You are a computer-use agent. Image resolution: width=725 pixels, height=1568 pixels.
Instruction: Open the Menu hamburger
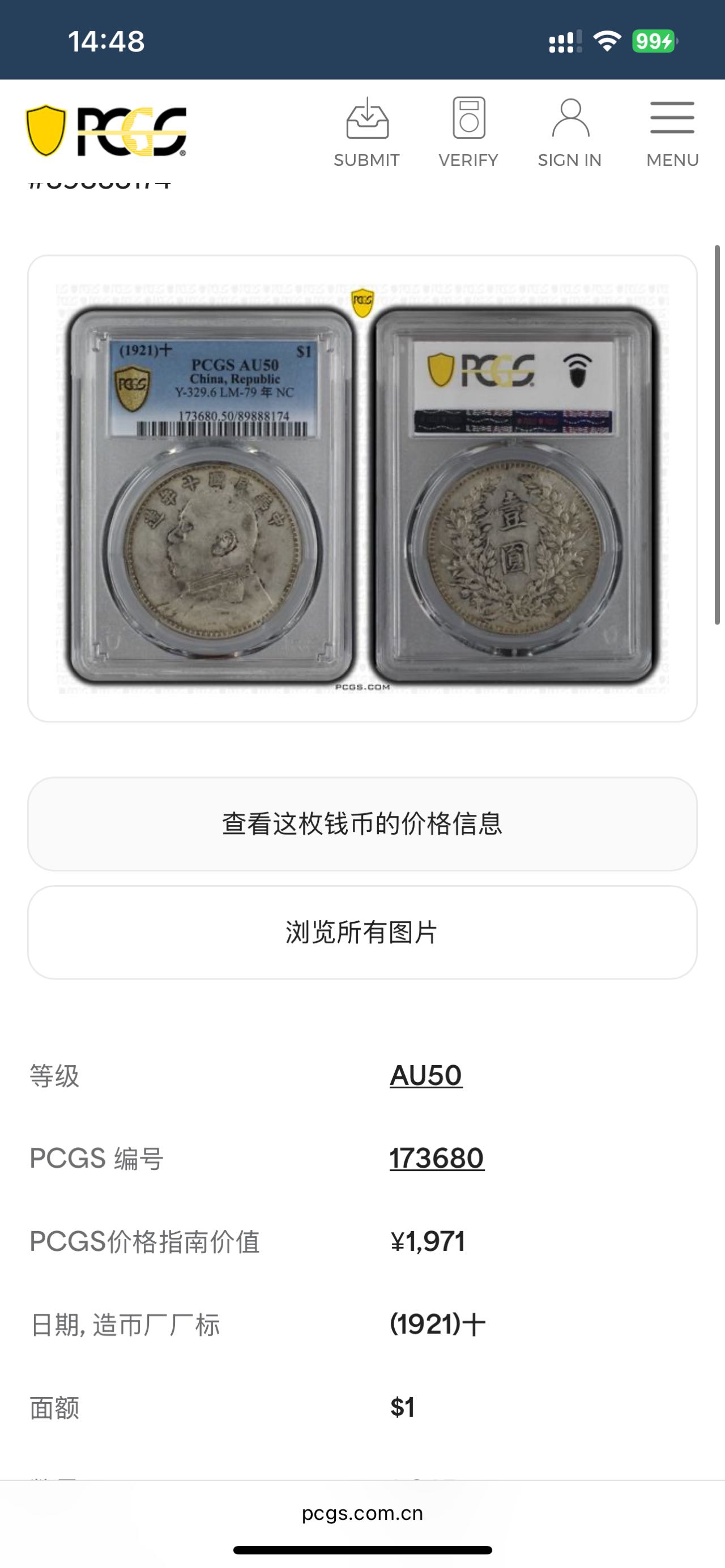click(672, 132)
